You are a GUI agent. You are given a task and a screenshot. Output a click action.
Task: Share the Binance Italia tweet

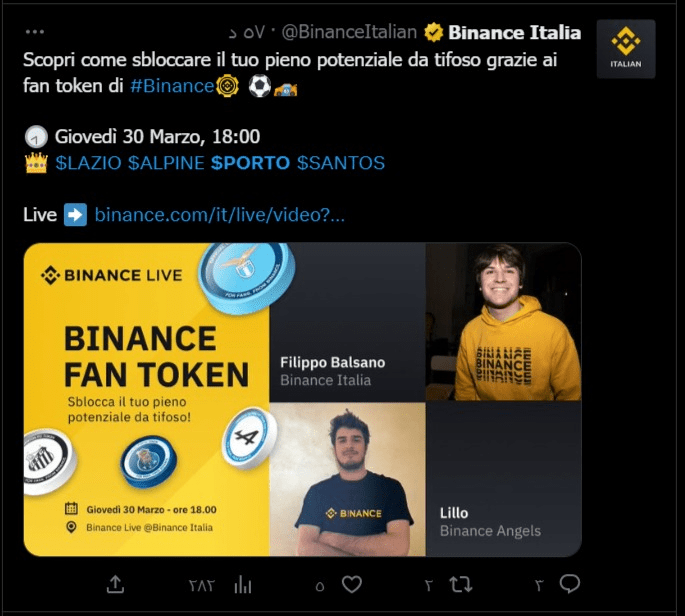[115, 583]
